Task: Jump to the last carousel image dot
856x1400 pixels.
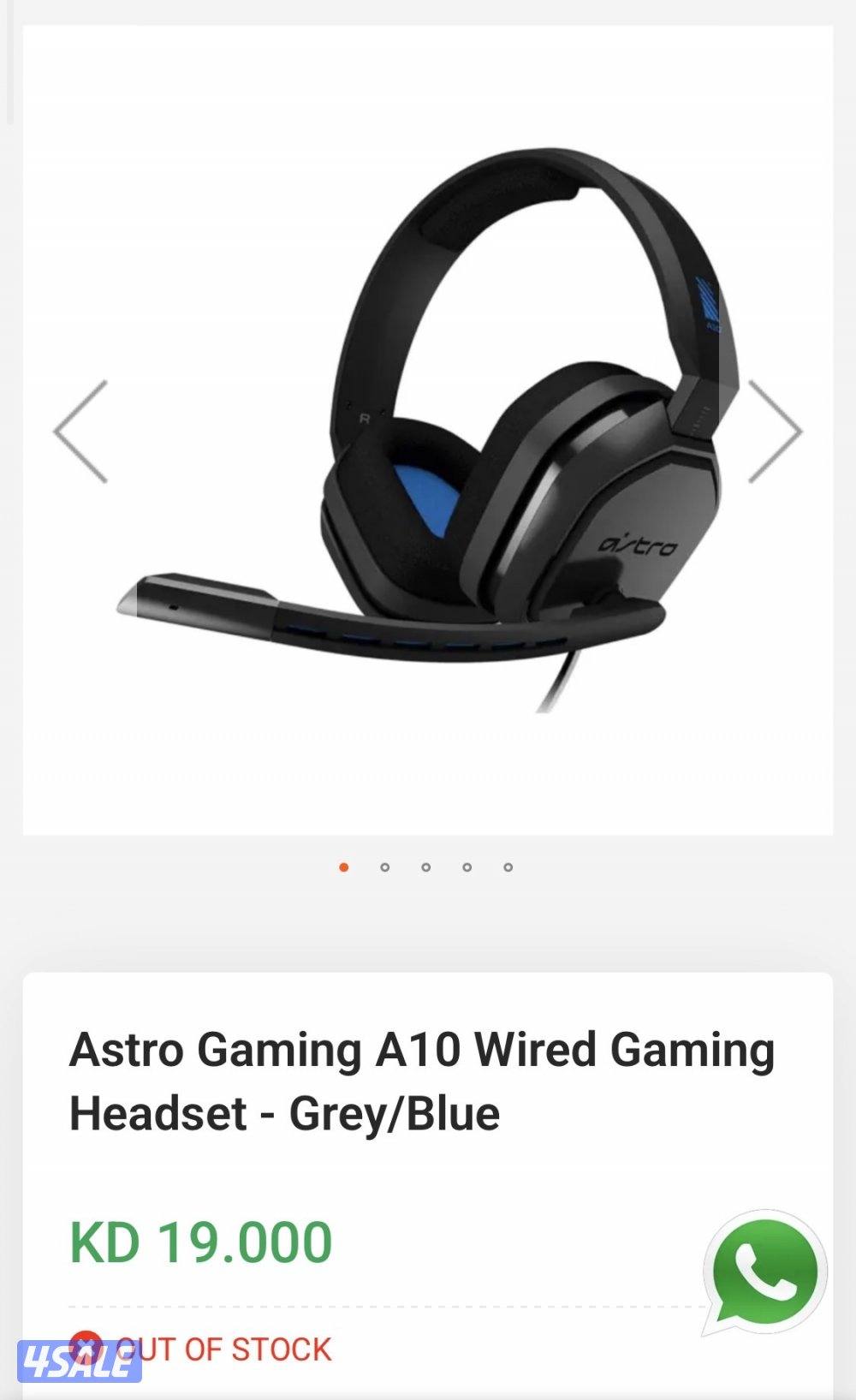Action: coord(508,867)
